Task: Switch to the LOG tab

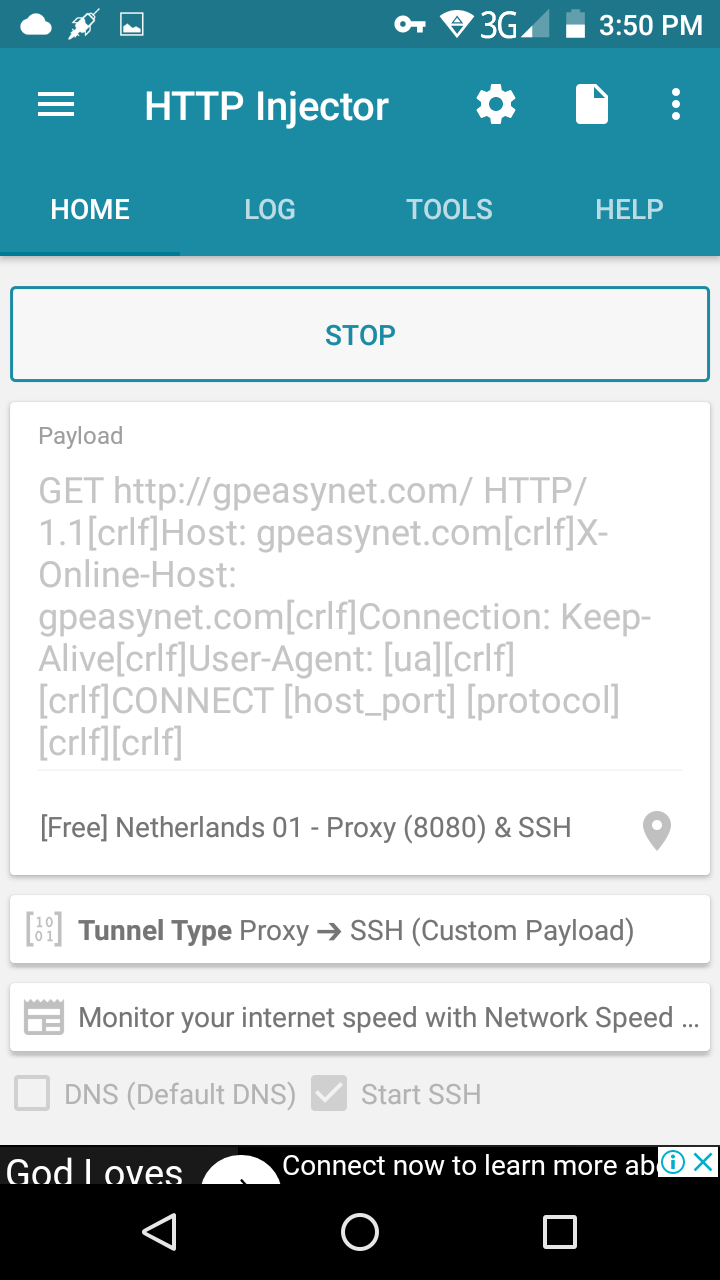Action: point(269,209)
